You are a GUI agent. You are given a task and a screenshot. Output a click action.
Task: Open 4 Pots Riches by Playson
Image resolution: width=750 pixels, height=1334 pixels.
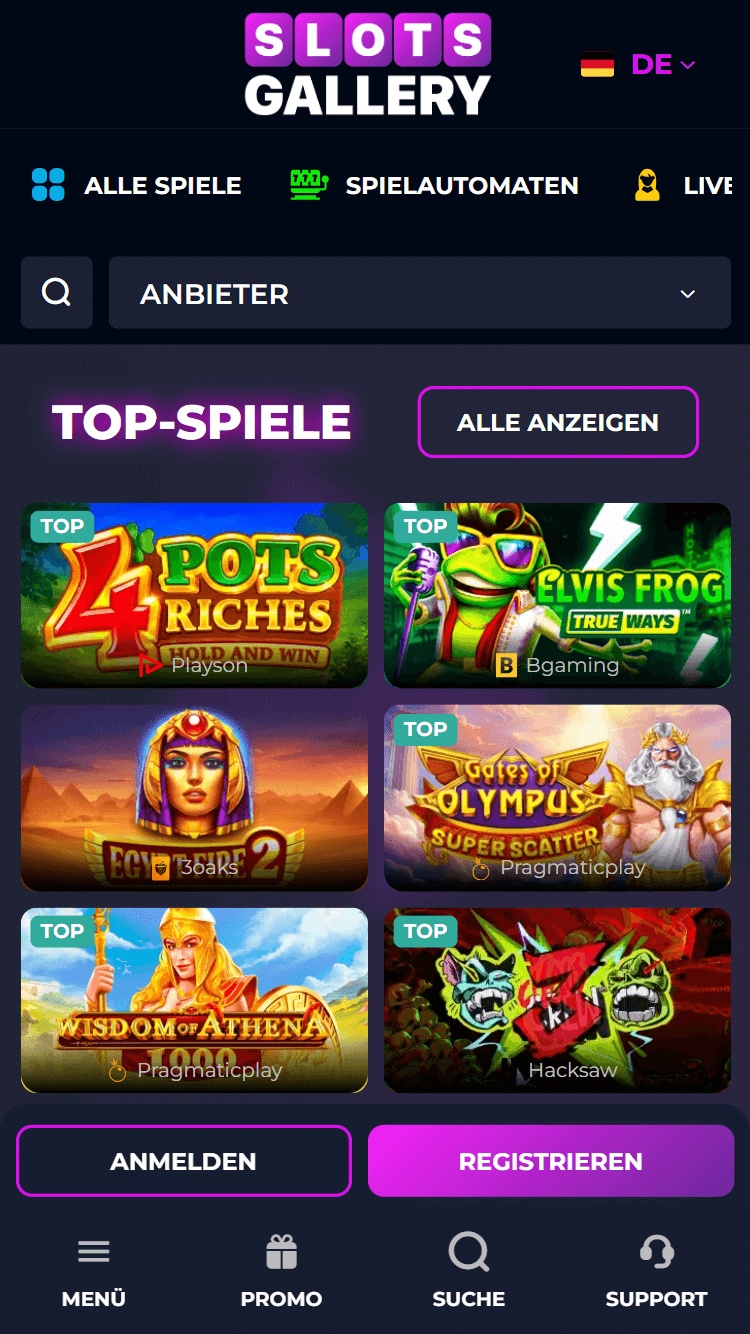click(x=194, y=595)
